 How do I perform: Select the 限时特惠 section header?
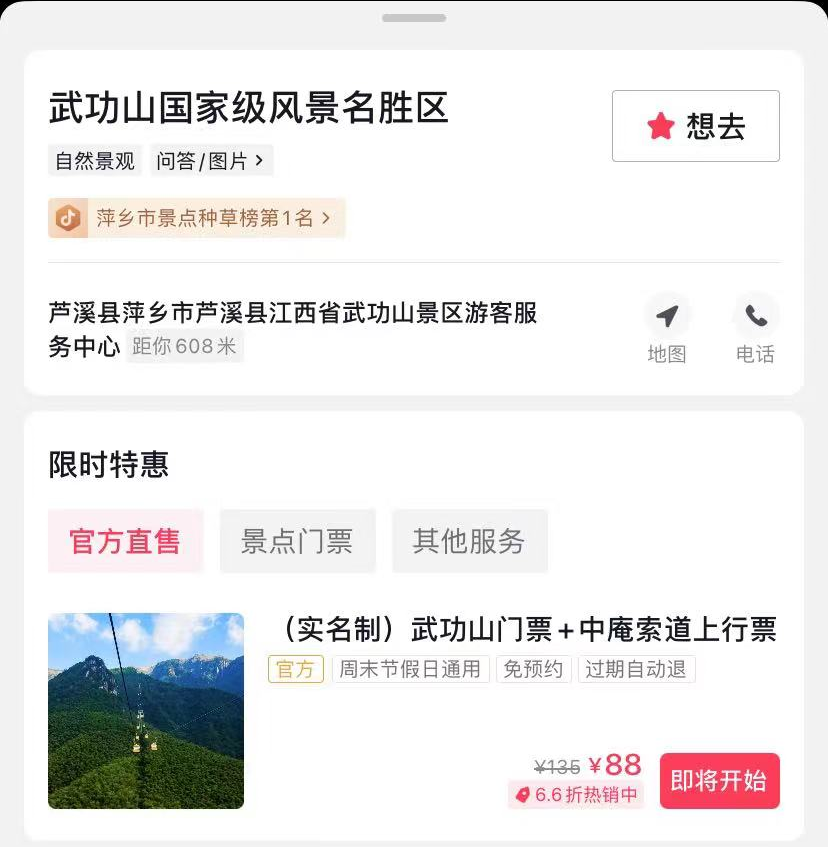109,463
